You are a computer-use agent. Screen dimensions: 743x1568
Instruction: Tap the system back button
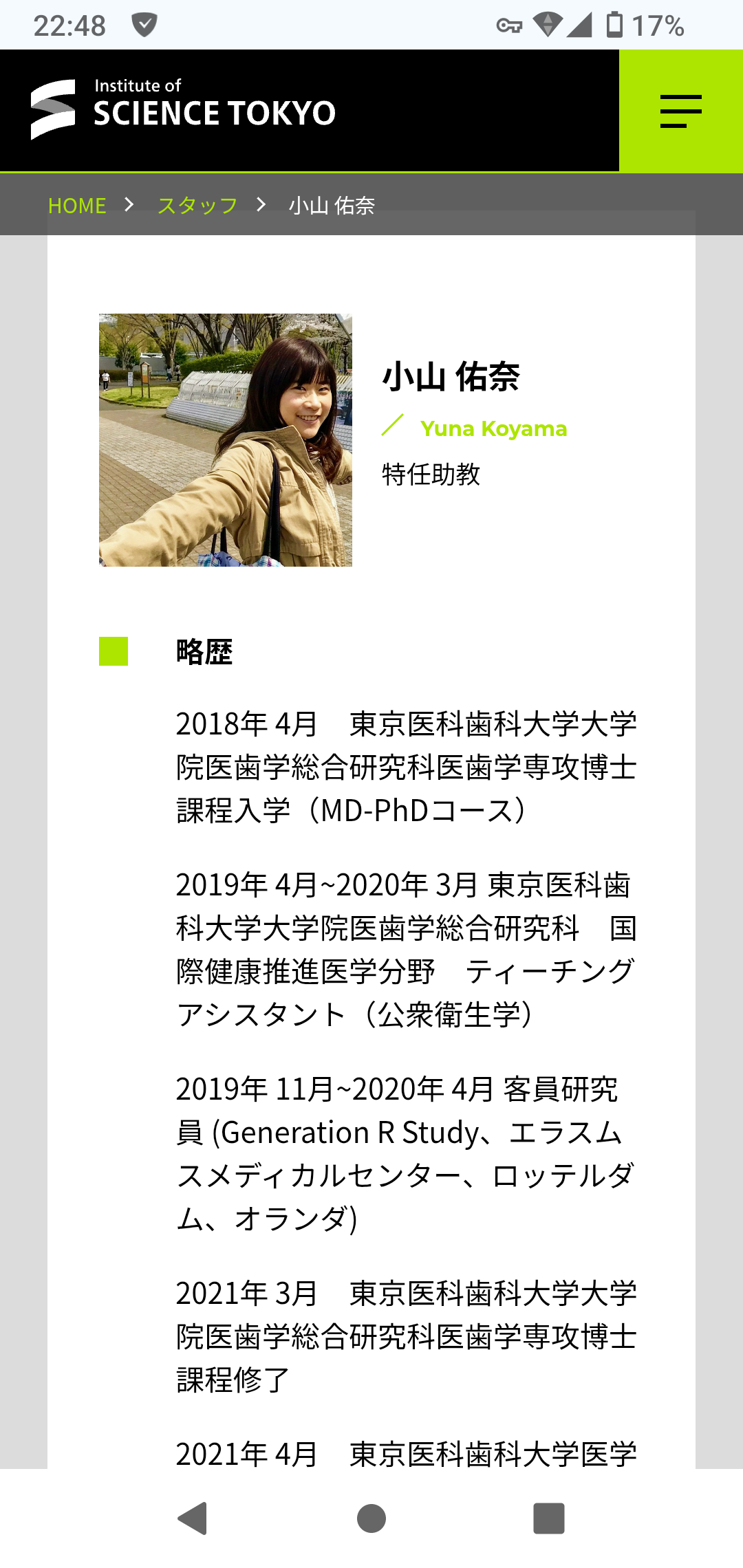point(193,1518)
